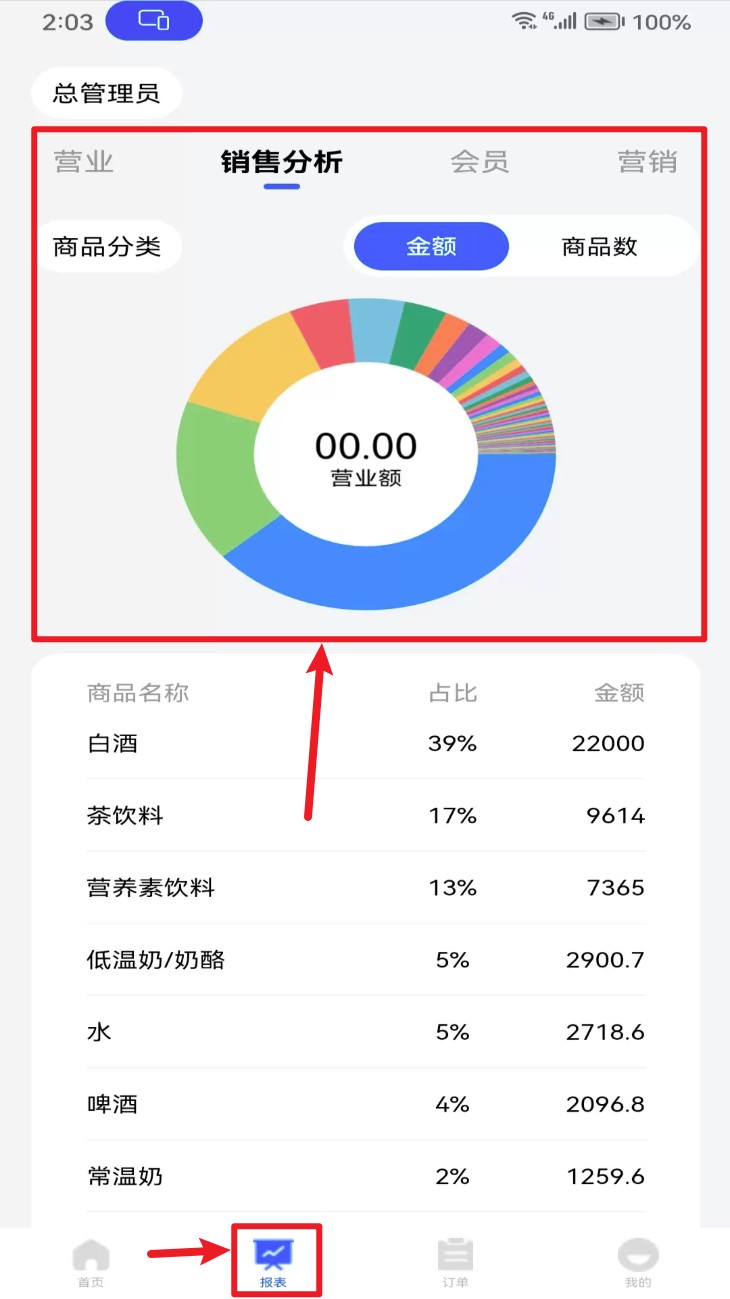730x1299 pixels.
Task: Go to the 订单 tab
Action: (x=455, y=1262)
